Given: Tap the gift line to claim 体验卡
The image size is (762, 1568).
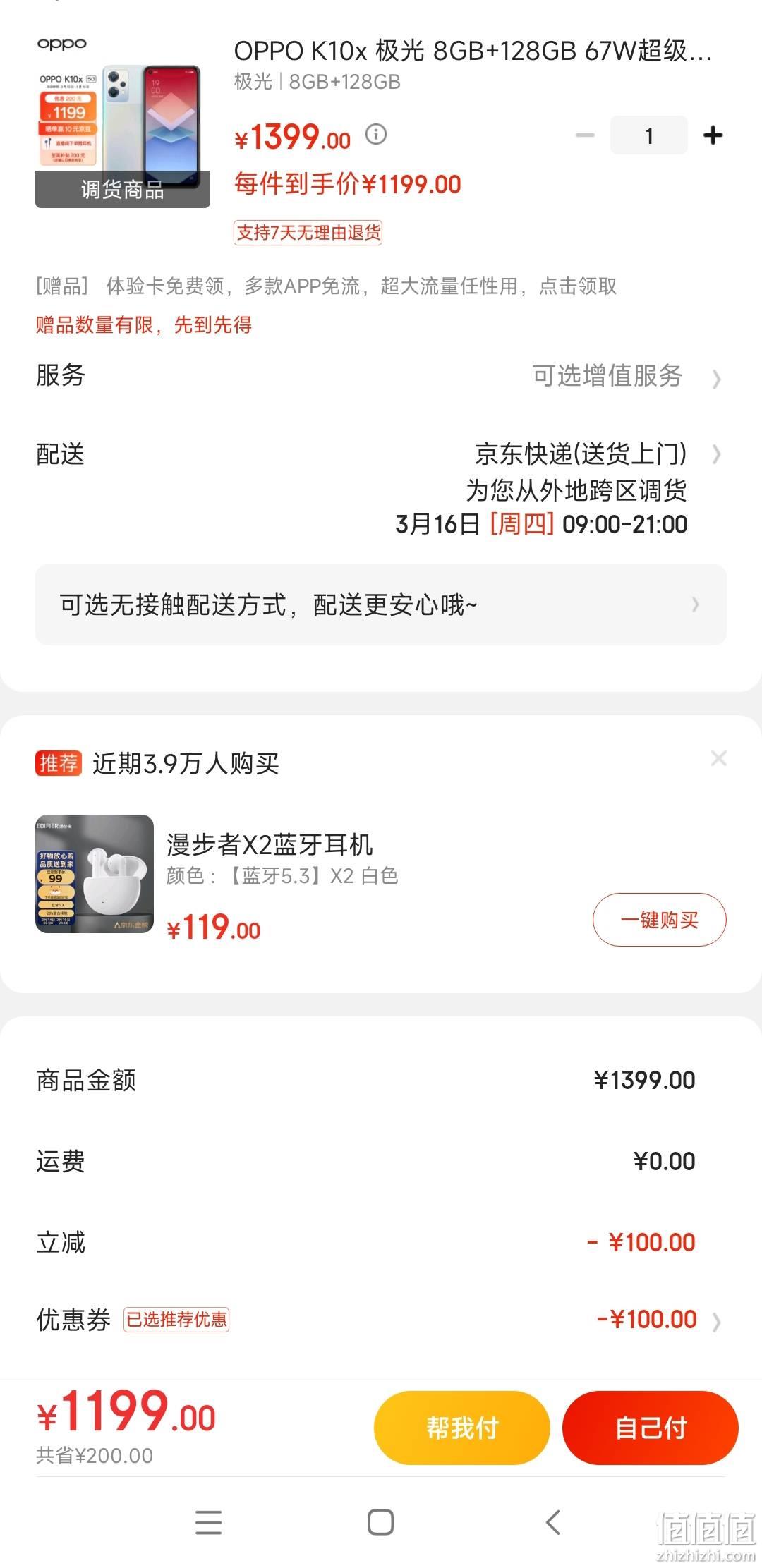Looking at the screenshot, I should (326, 286).
